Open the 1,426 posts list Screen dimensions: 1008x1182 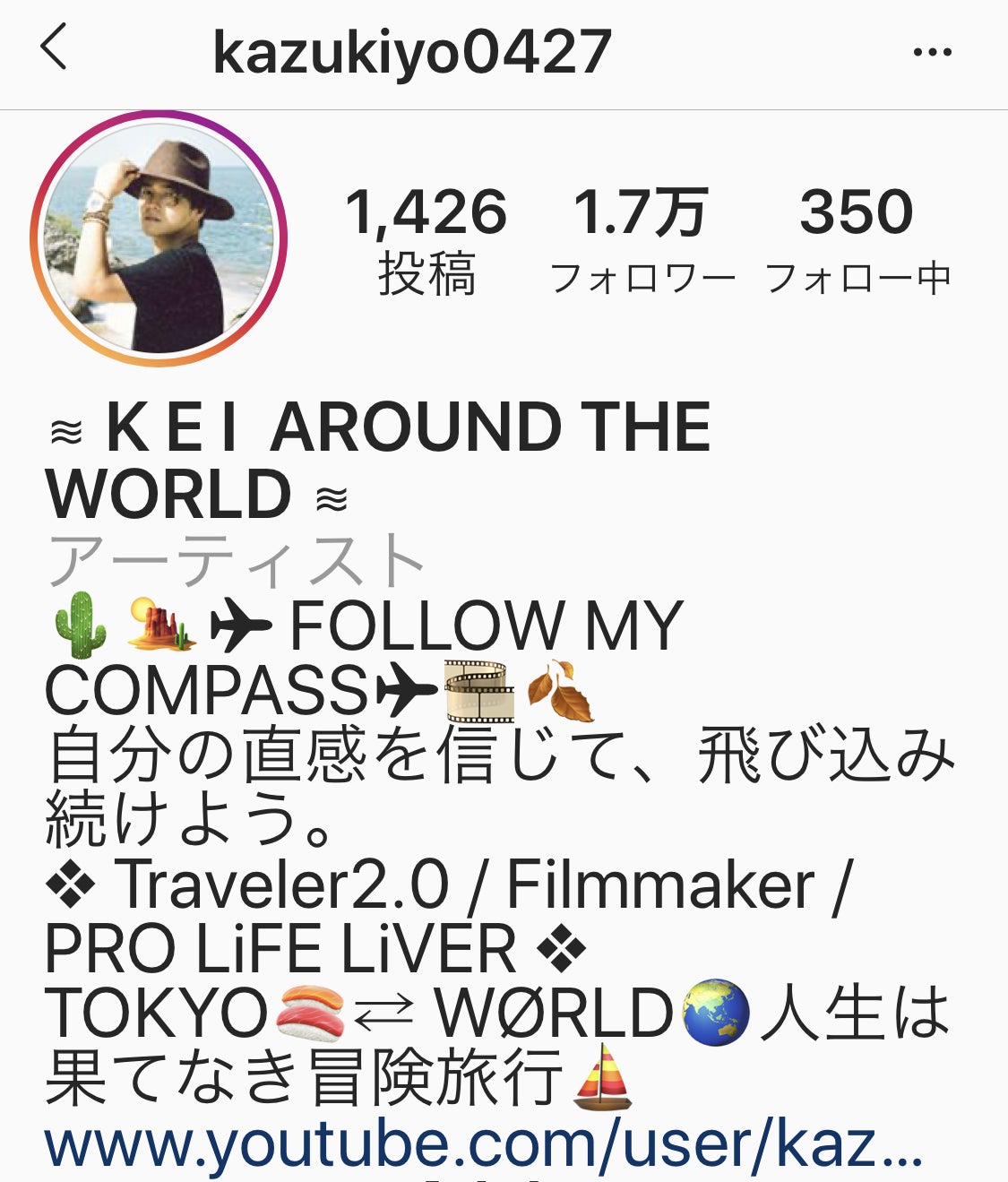click(426, 239)
